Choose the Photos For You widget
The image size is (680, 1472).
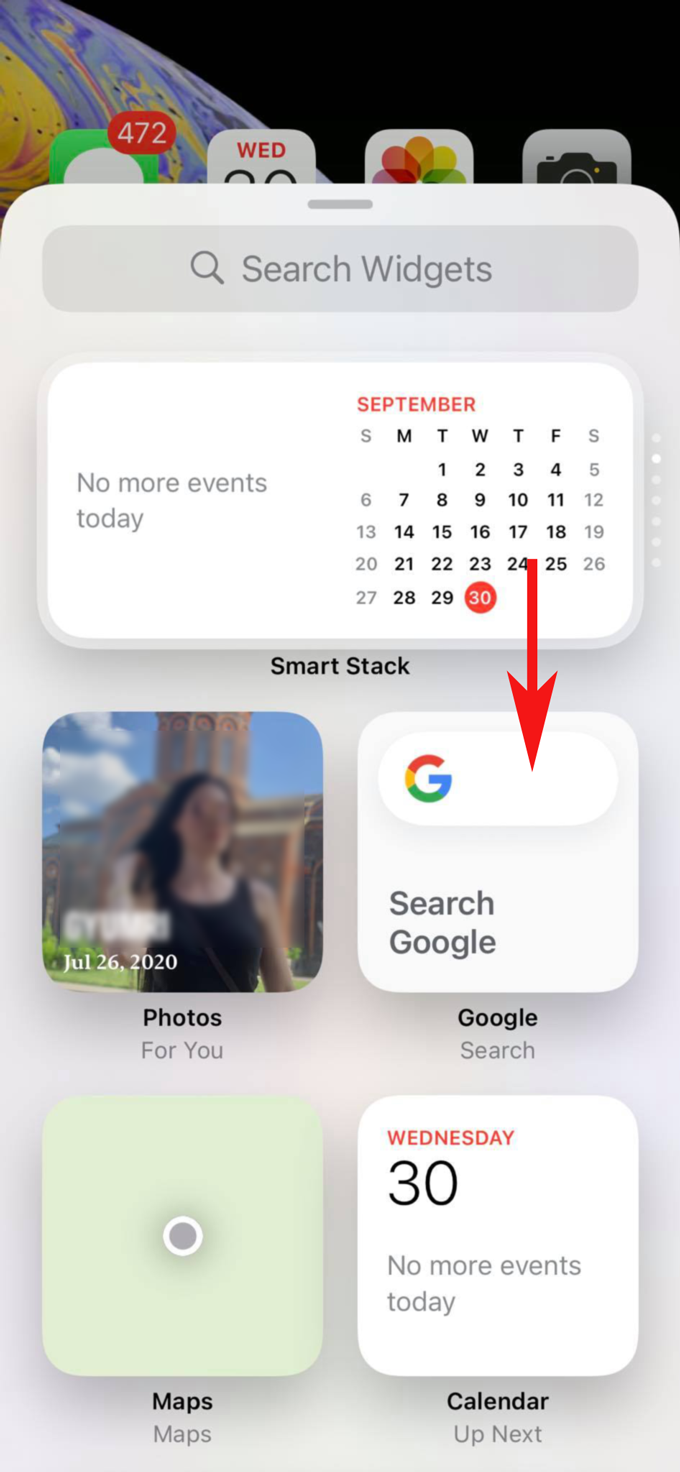point(182,851)
